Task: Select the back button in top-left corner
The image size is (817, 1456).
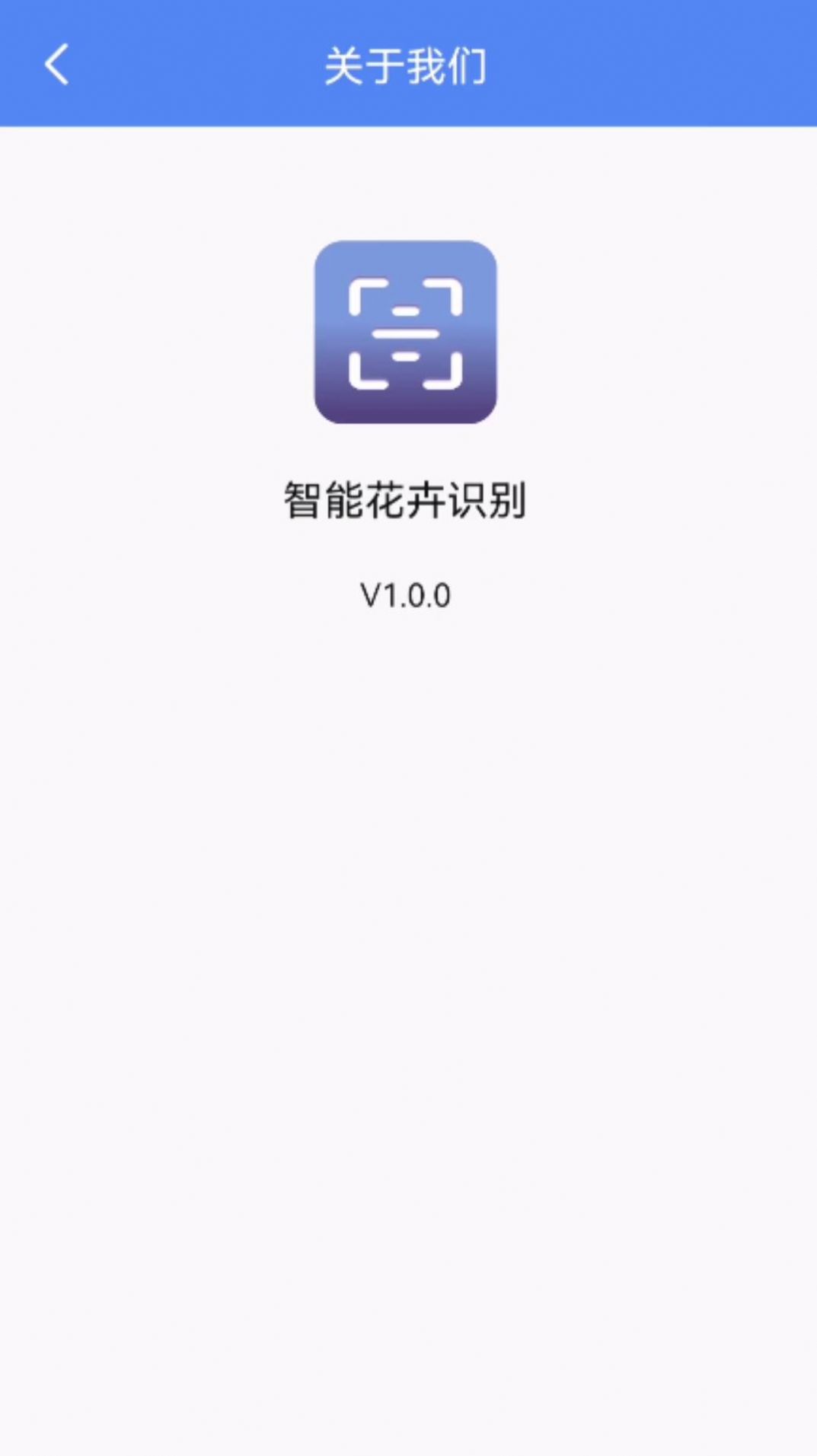Action: [x=56, y=64]
